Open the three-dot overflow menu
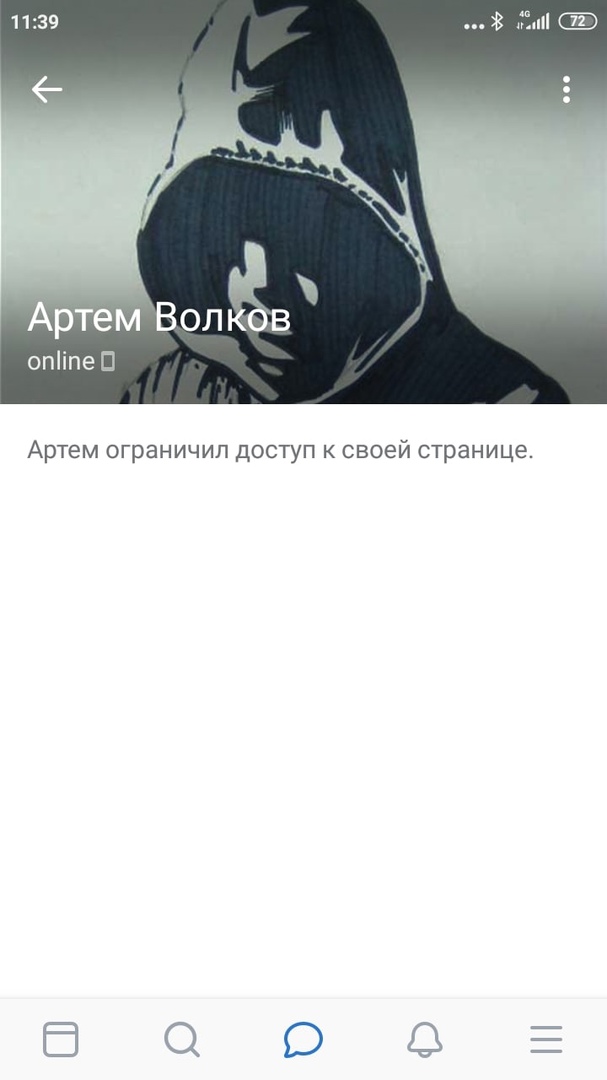This screenshot has width=607, height=1080. [x=566, y=90]
